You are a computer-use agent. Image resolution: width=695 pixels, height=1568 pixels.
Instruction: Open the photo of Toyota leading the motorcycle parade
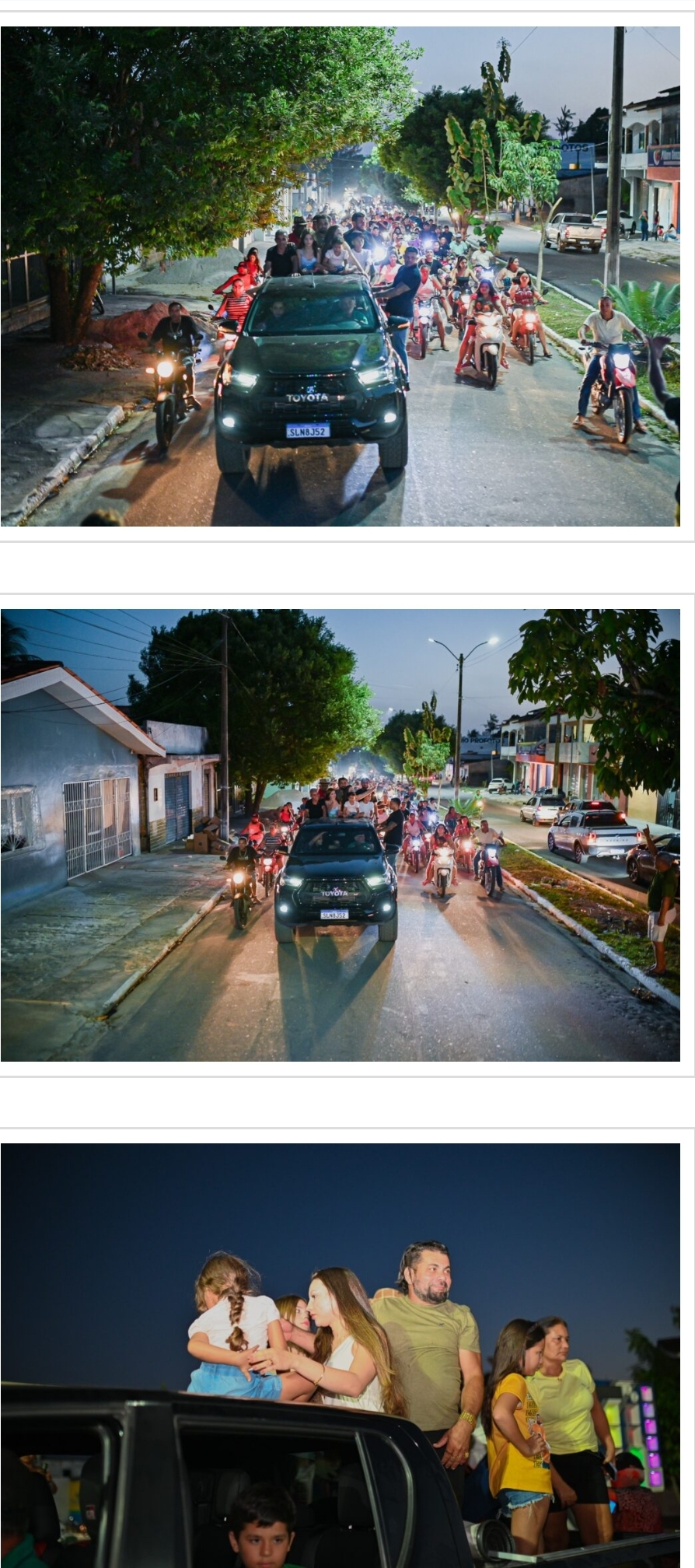[x=340, y=276]
